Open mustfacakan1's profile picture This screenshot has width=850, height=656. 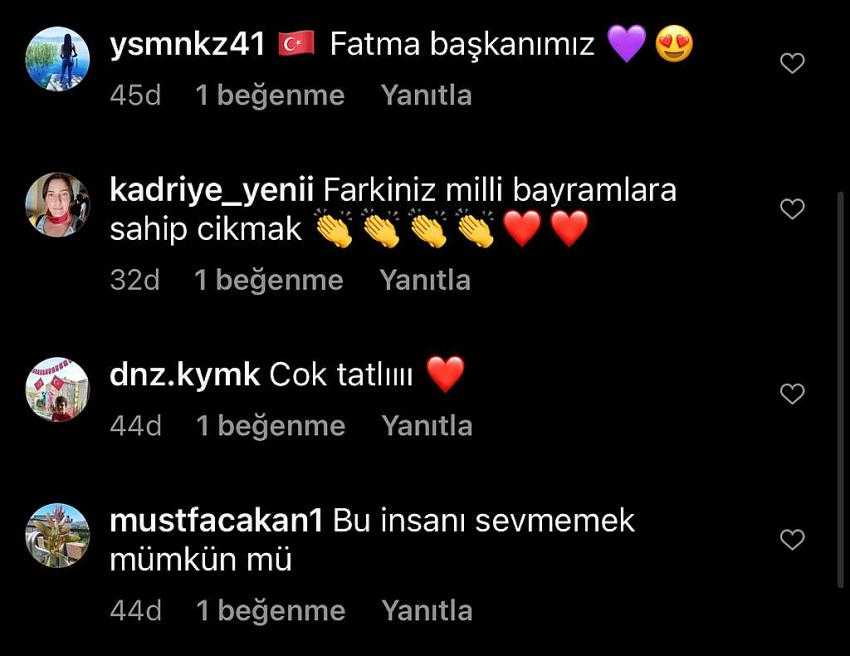pos(57,535)
